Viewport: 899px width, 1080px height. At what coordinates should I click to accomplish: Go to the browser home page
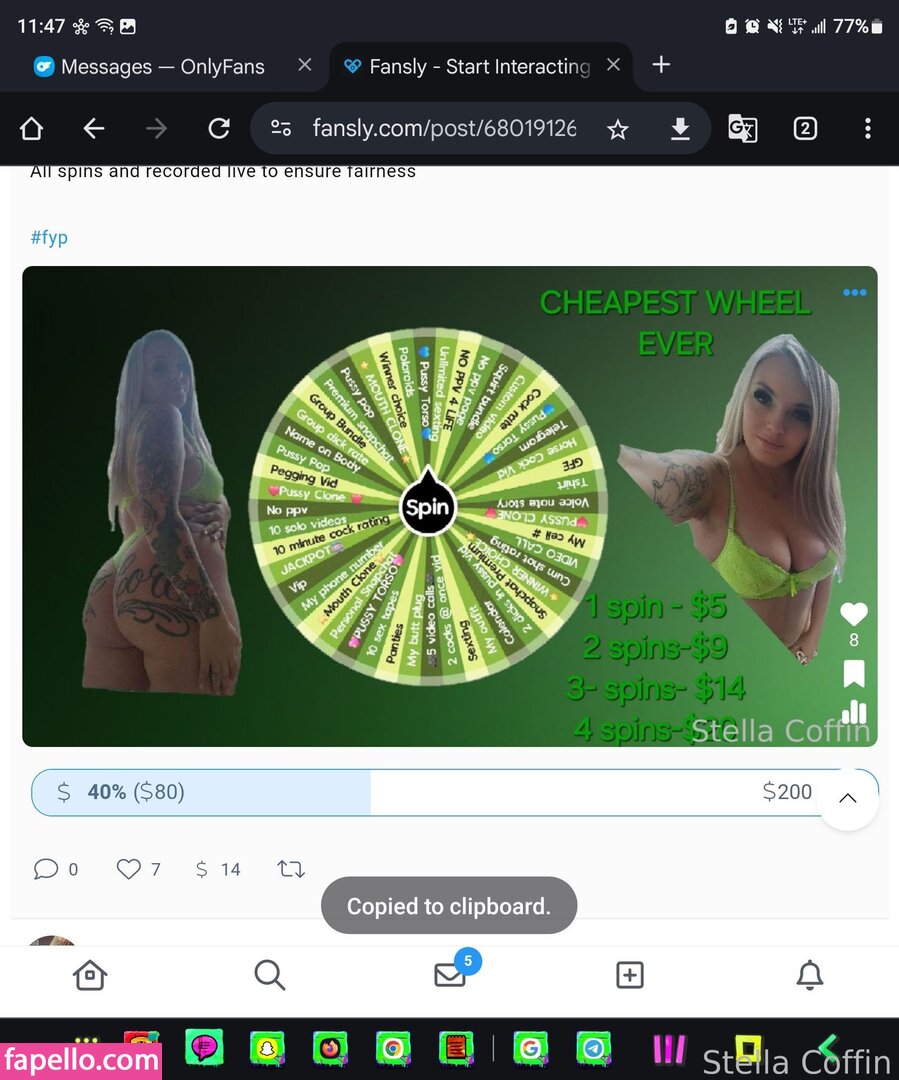(32, 128)
